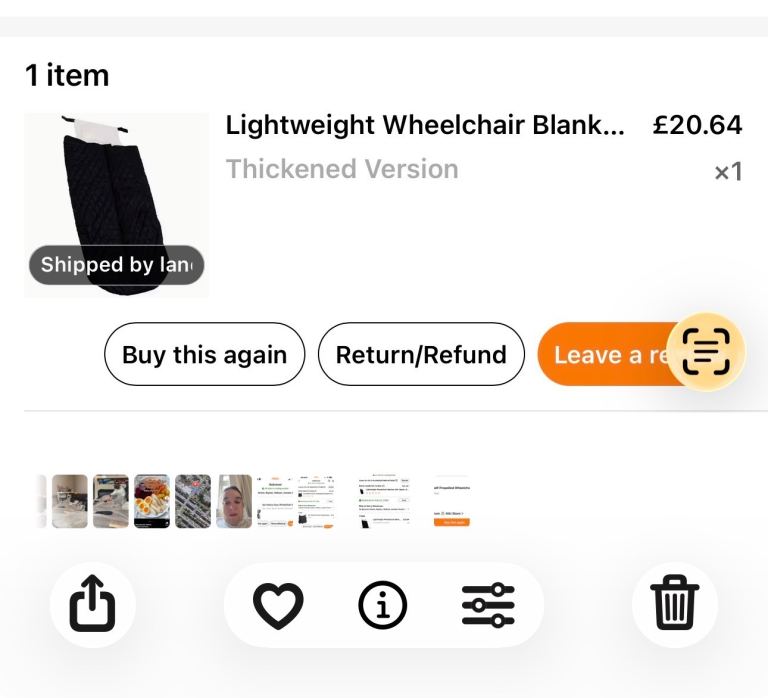This screenshot has width=768, height=698.
Task: Open the face selfie thumbnail
Action: pos(234,501)
